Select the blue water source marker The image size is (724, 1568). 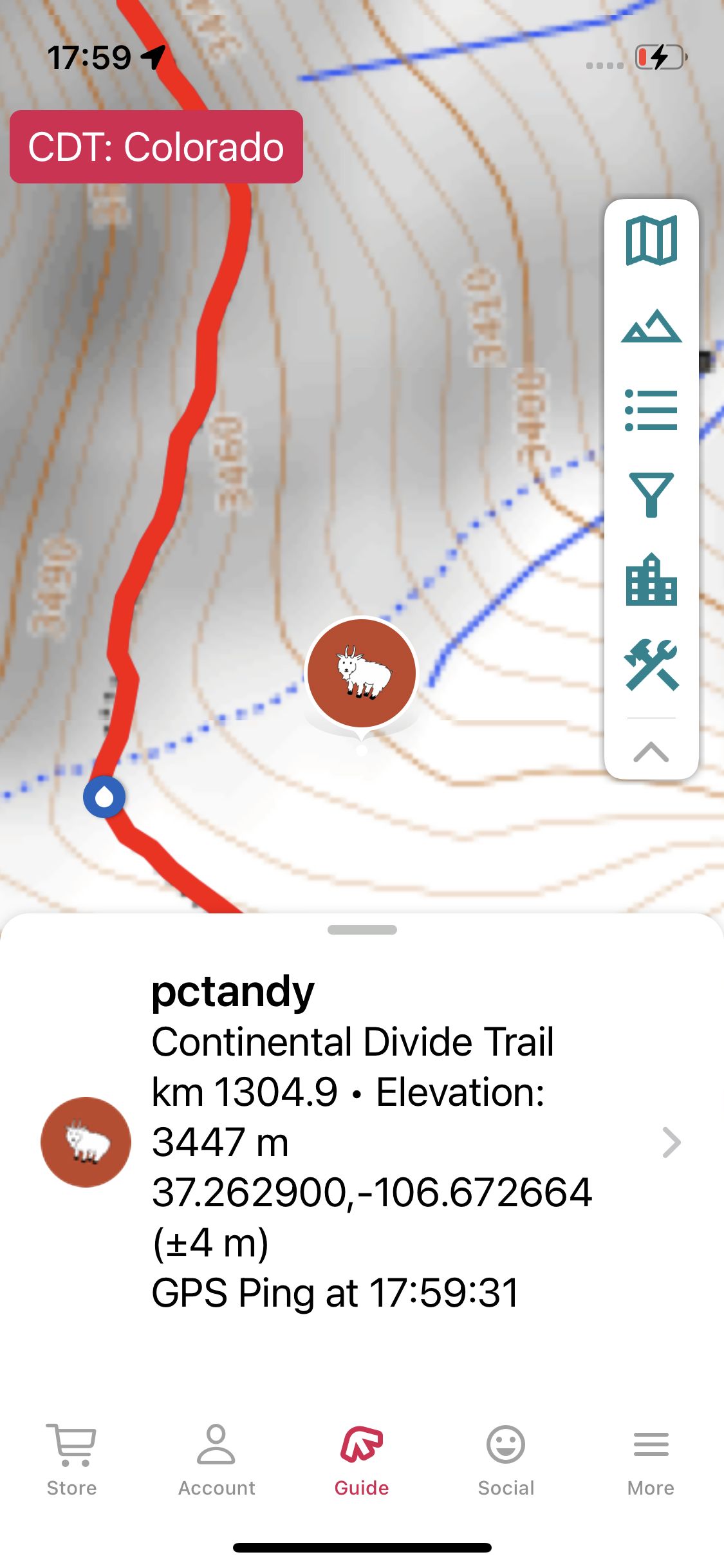click(104, 797)
